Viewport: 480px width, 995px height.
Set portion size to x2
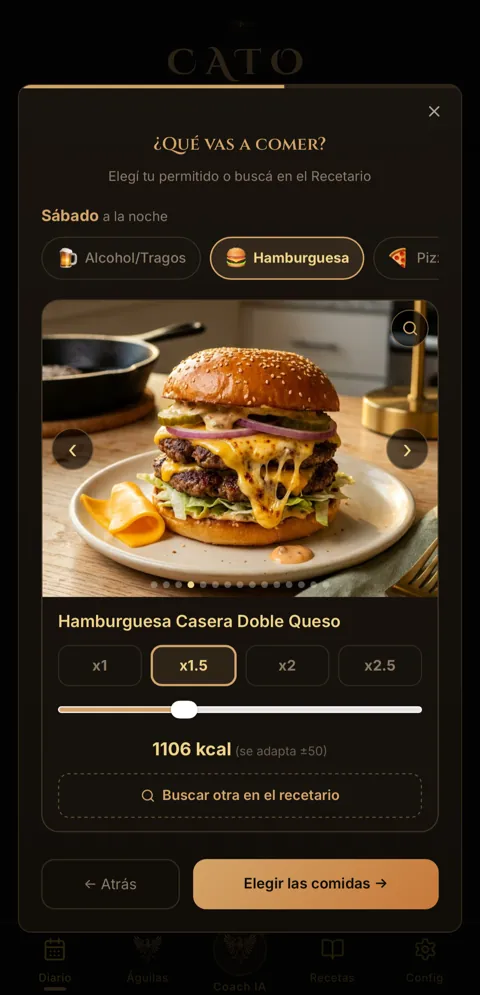[x=287, y=666]
